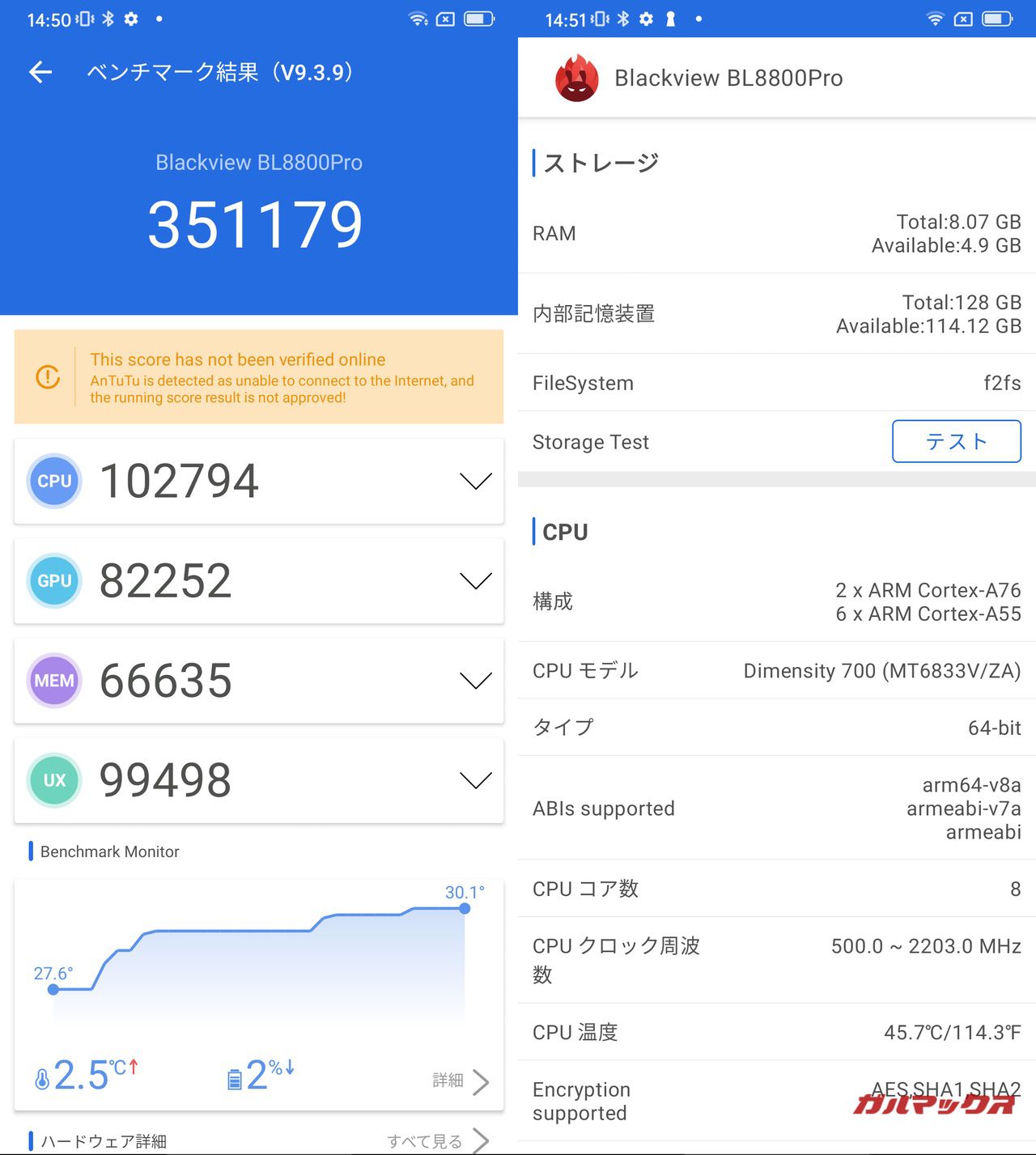Viewport: 1036px width, 1155px height.
Task: Select the 30.1° point on temperature graph
Action: point(465,908)
